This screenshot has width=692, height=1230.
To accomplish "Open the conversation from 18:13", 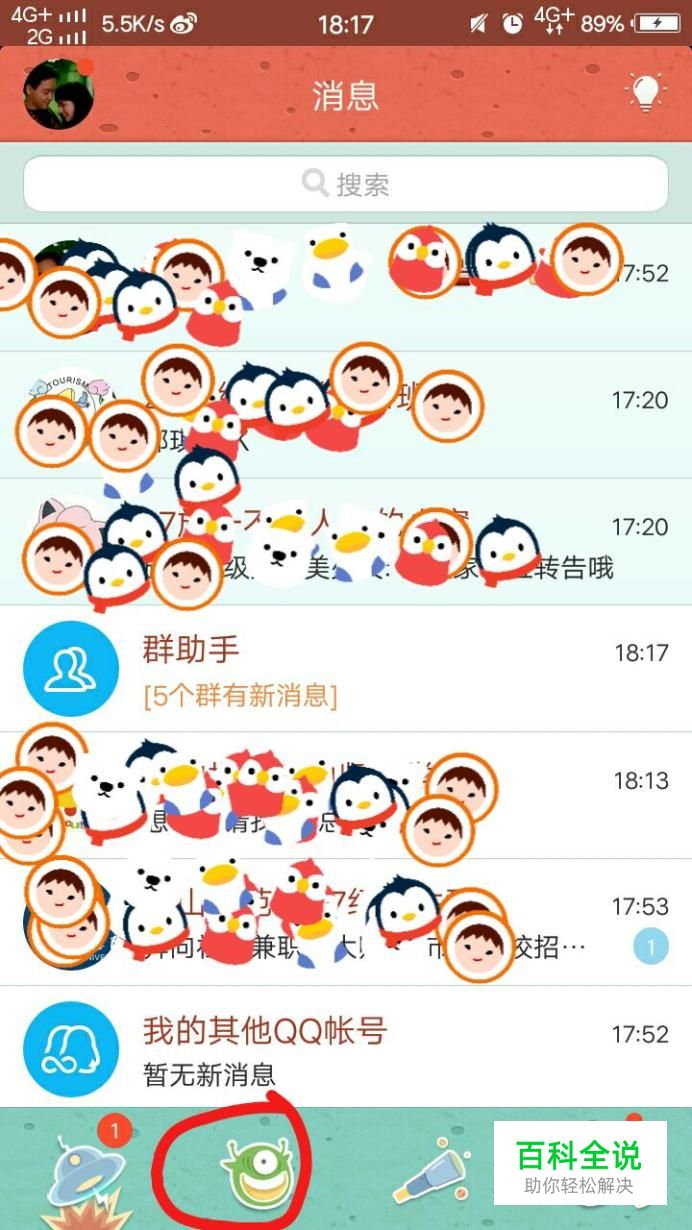I will pyautogui.click(x=345, y=795).
